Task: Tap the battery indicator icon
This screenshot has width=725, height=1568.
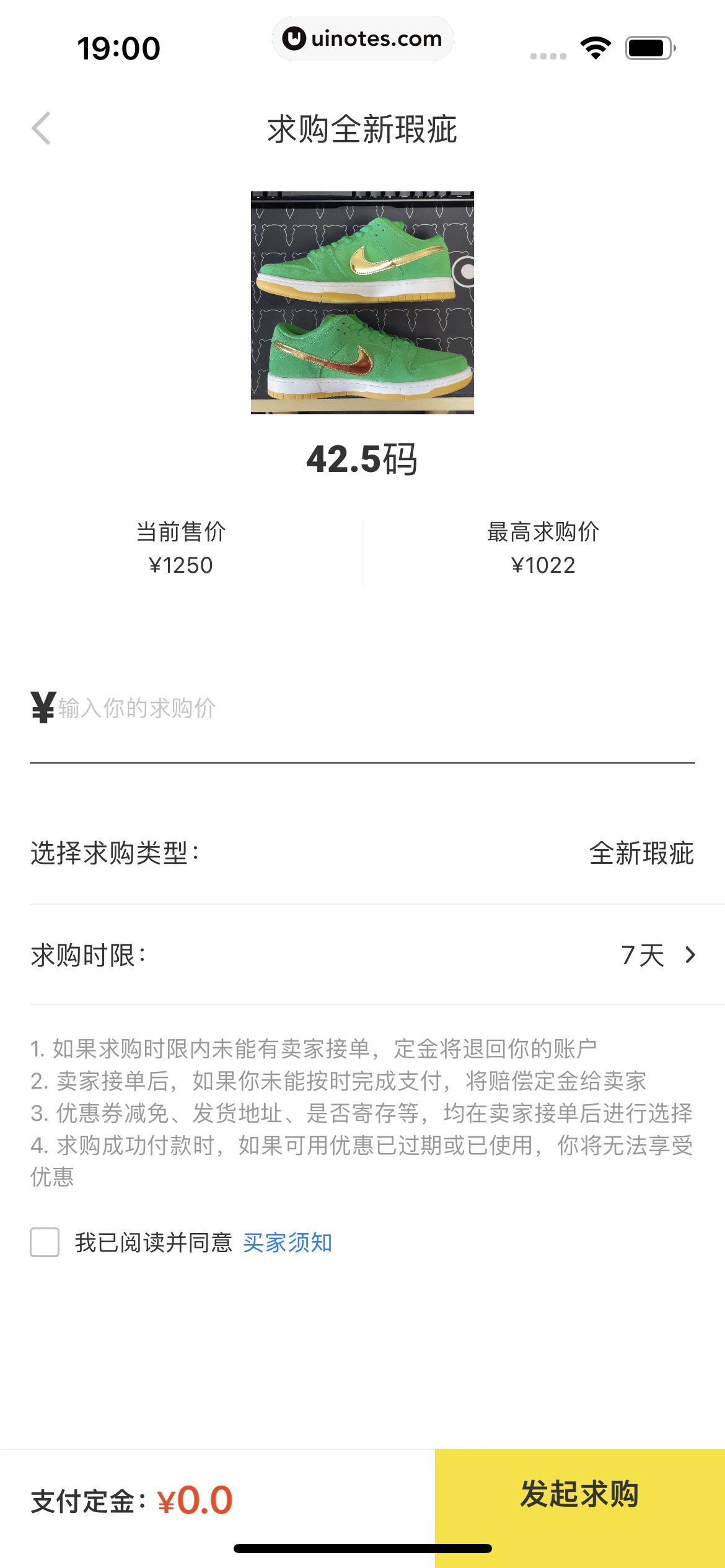Action: click(647, 46)
